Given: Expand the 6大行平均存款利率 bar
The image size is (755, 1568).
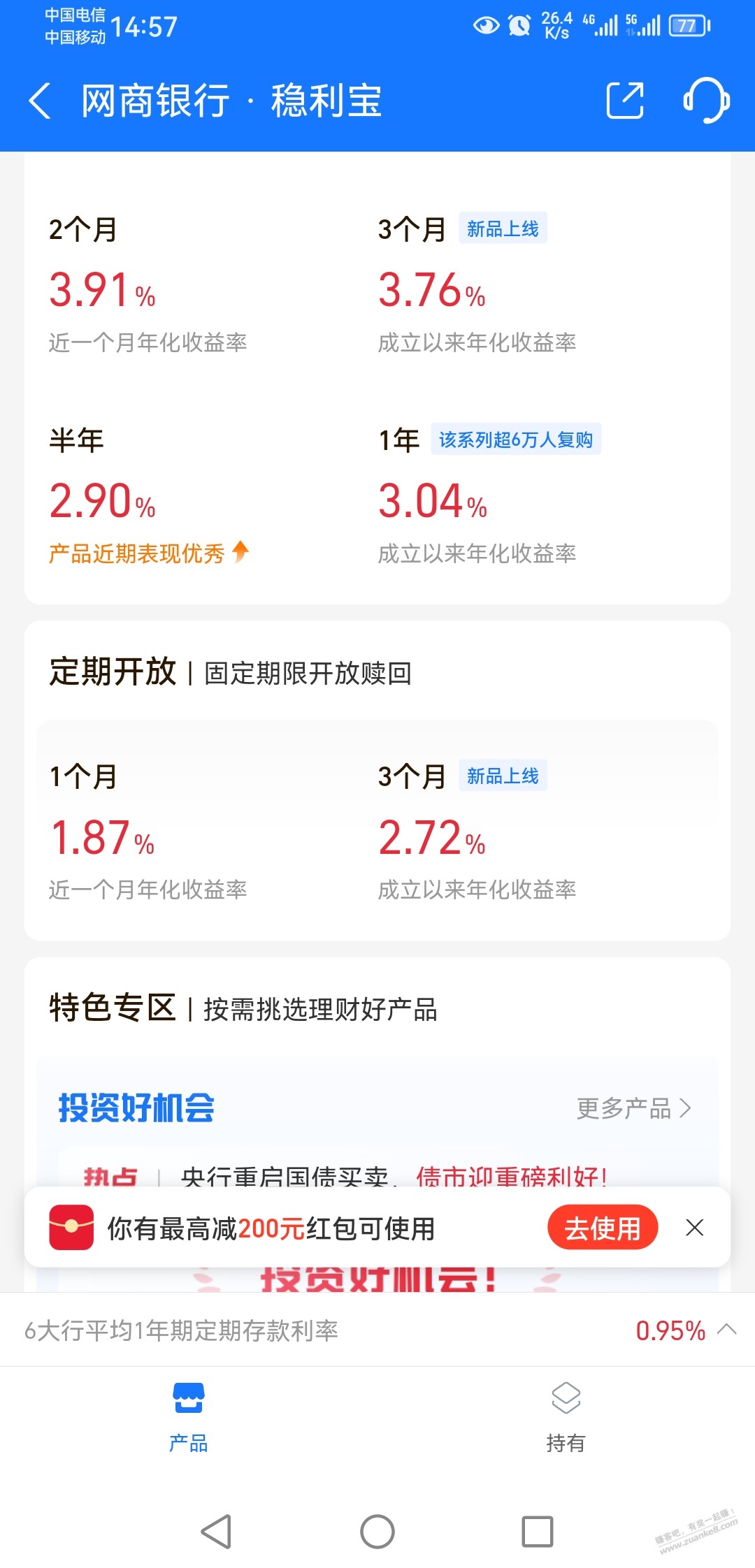Looking at the screenshot, I should (x=727, y=1330).
